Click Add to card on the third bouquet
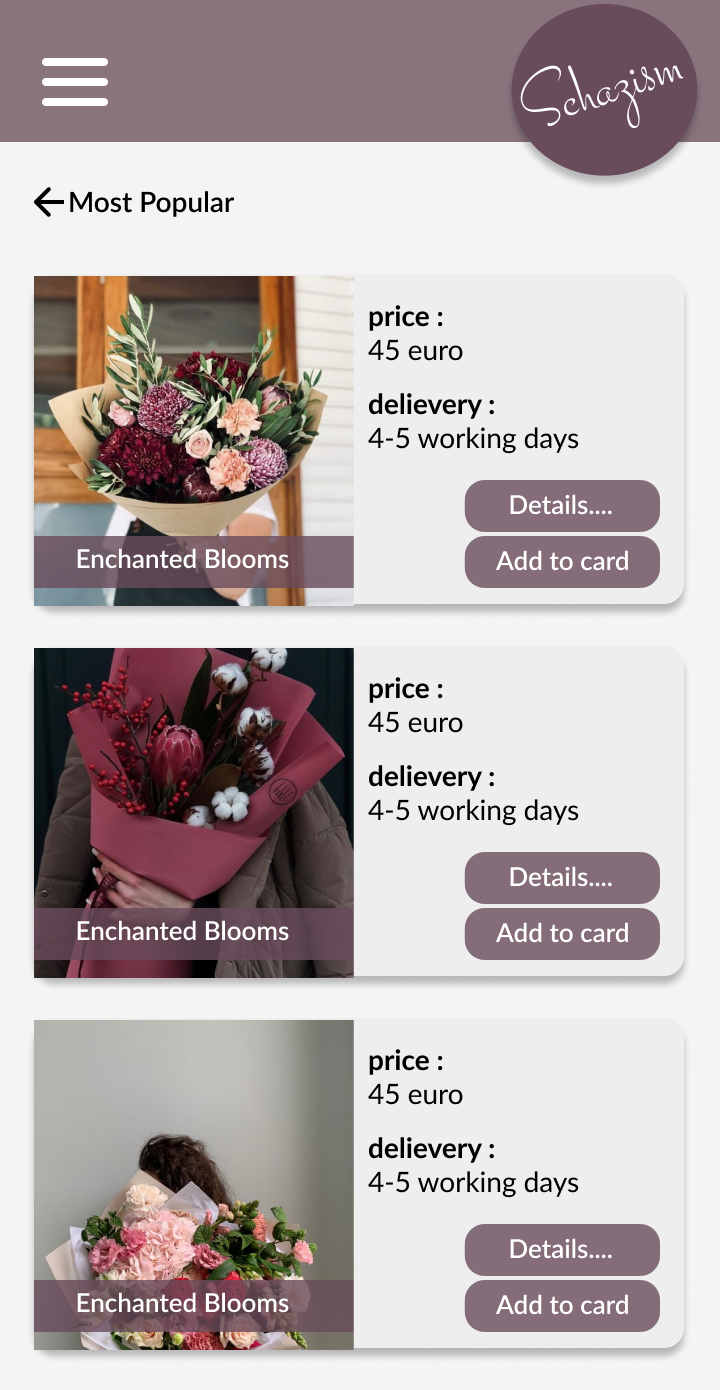Viewport: 720px width, 1390px height. [x=562, y=1305]
